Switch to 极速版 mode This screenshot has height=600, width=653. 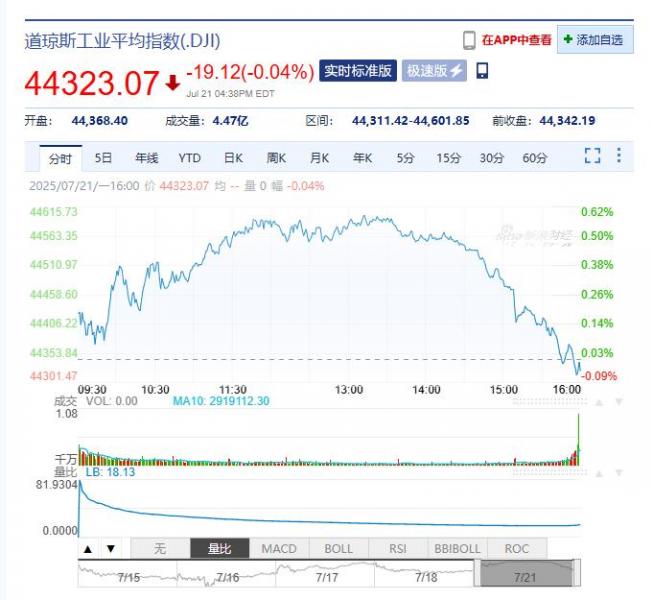434,71
